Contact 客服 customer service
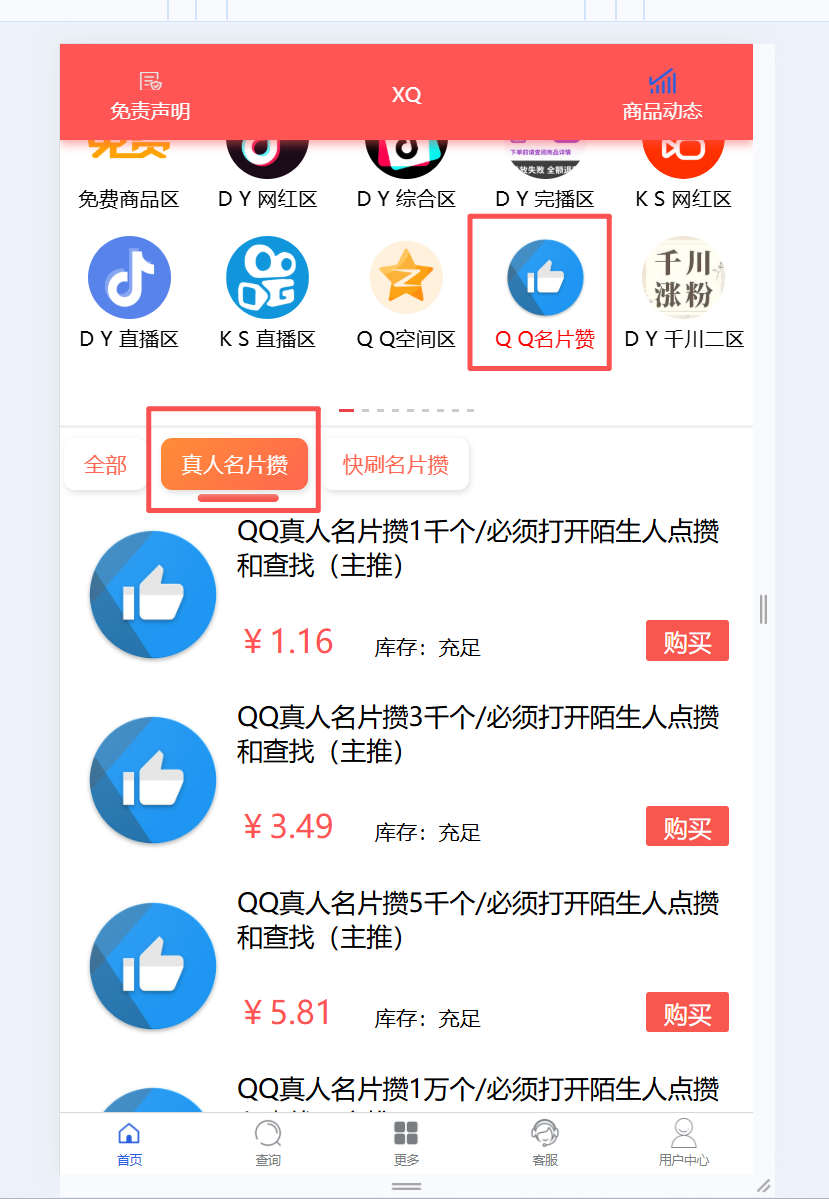829x1199 pixels. coord(545,1143)
